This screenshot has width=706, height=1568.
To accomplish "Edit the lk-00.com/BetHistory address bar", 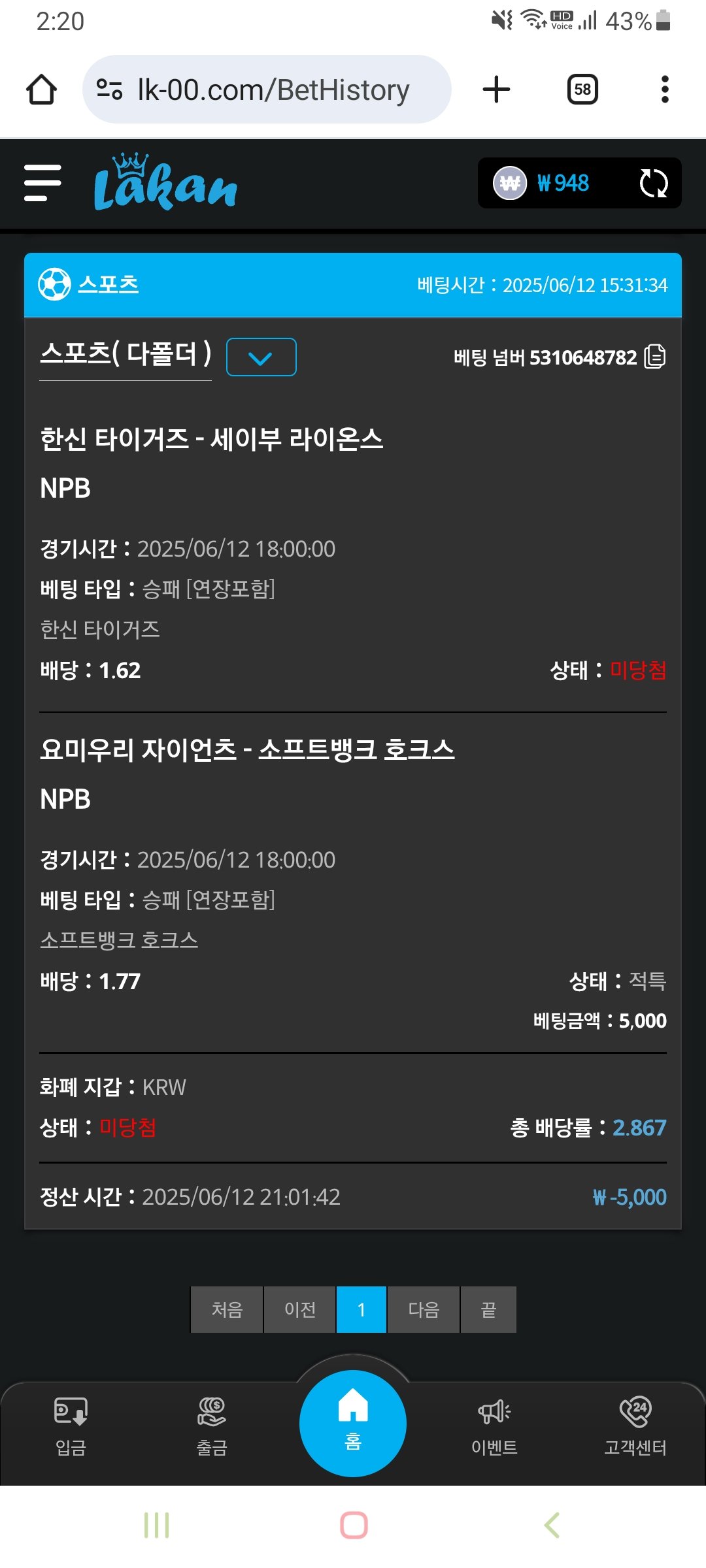I will (x=273, y=90).
